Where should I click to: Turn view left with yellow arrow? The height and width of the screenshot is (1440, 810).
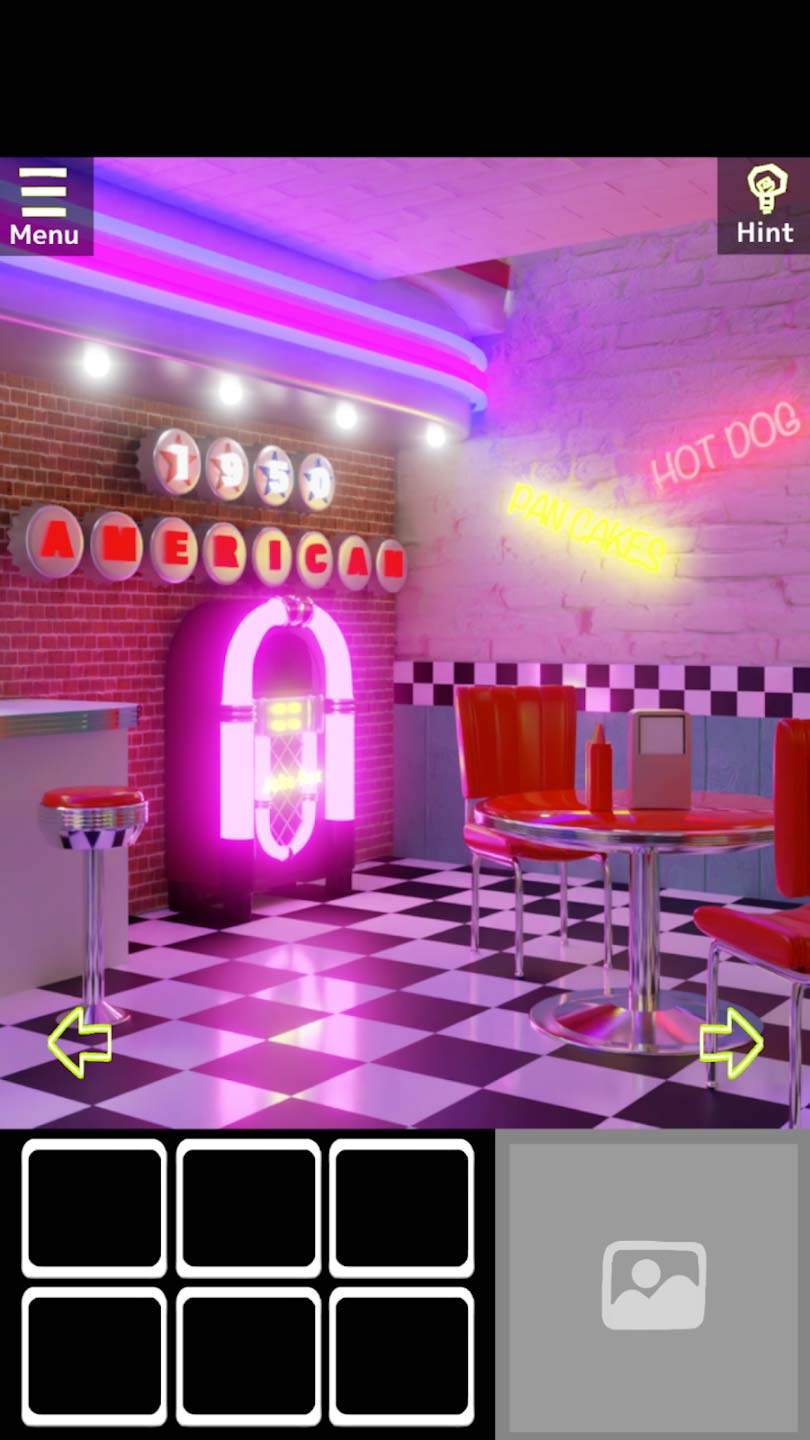80,1042
